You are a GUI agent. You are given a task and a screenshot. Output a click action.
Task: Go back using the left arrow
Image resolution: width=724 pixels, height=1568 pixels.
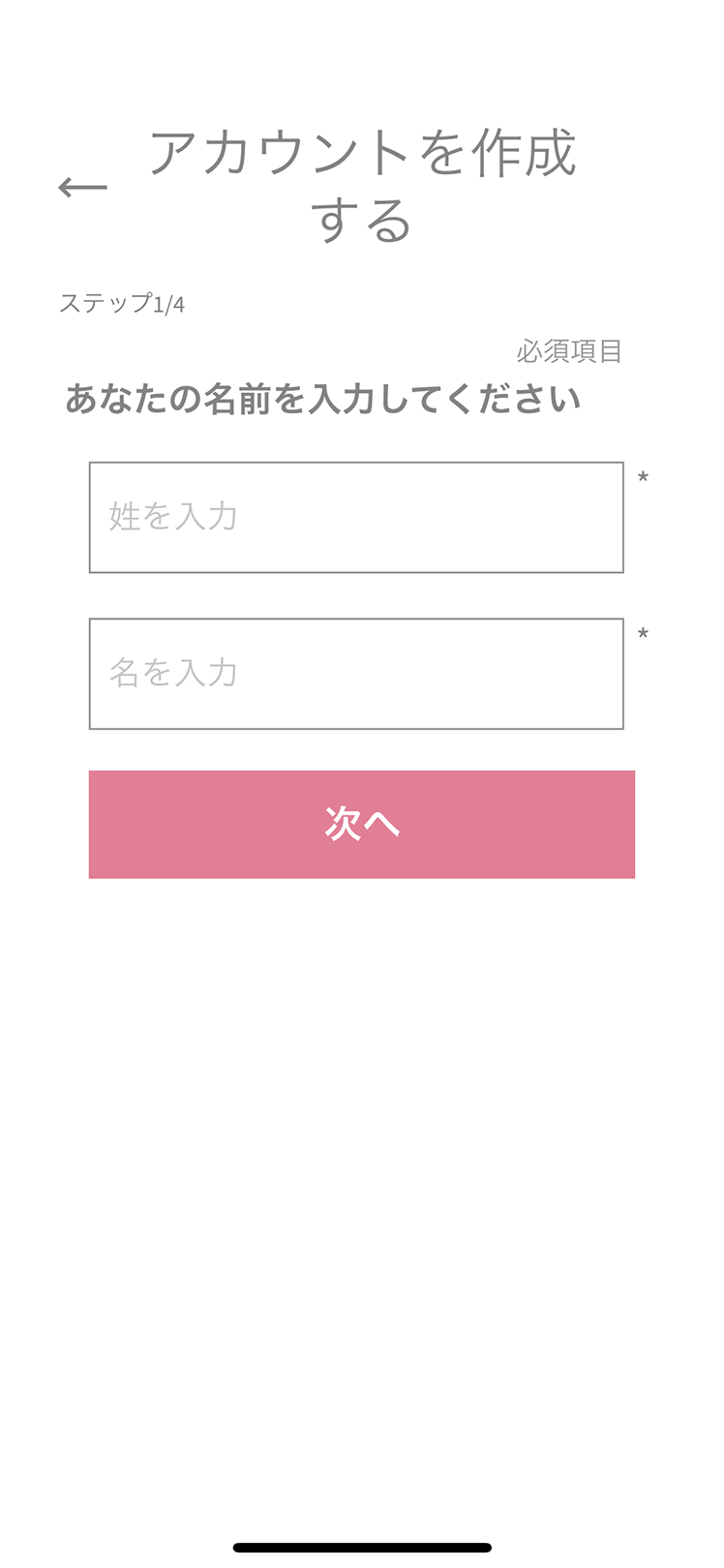(82, 187)
